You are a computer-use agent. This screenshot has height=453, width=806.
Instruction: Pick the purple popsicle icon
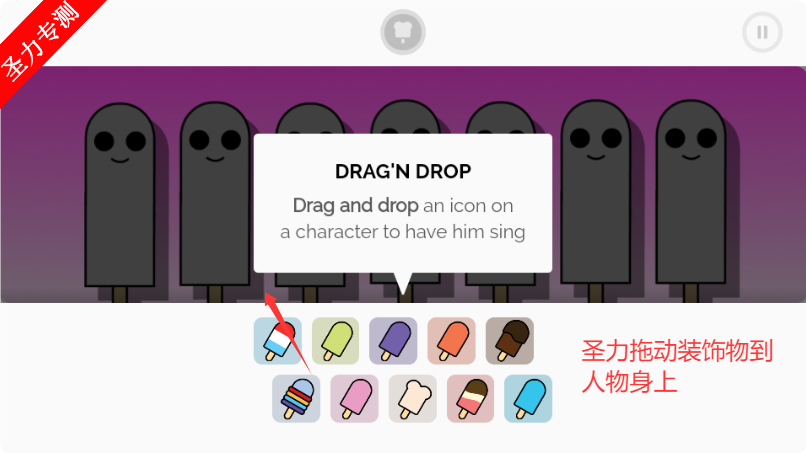tap(393, 341)
